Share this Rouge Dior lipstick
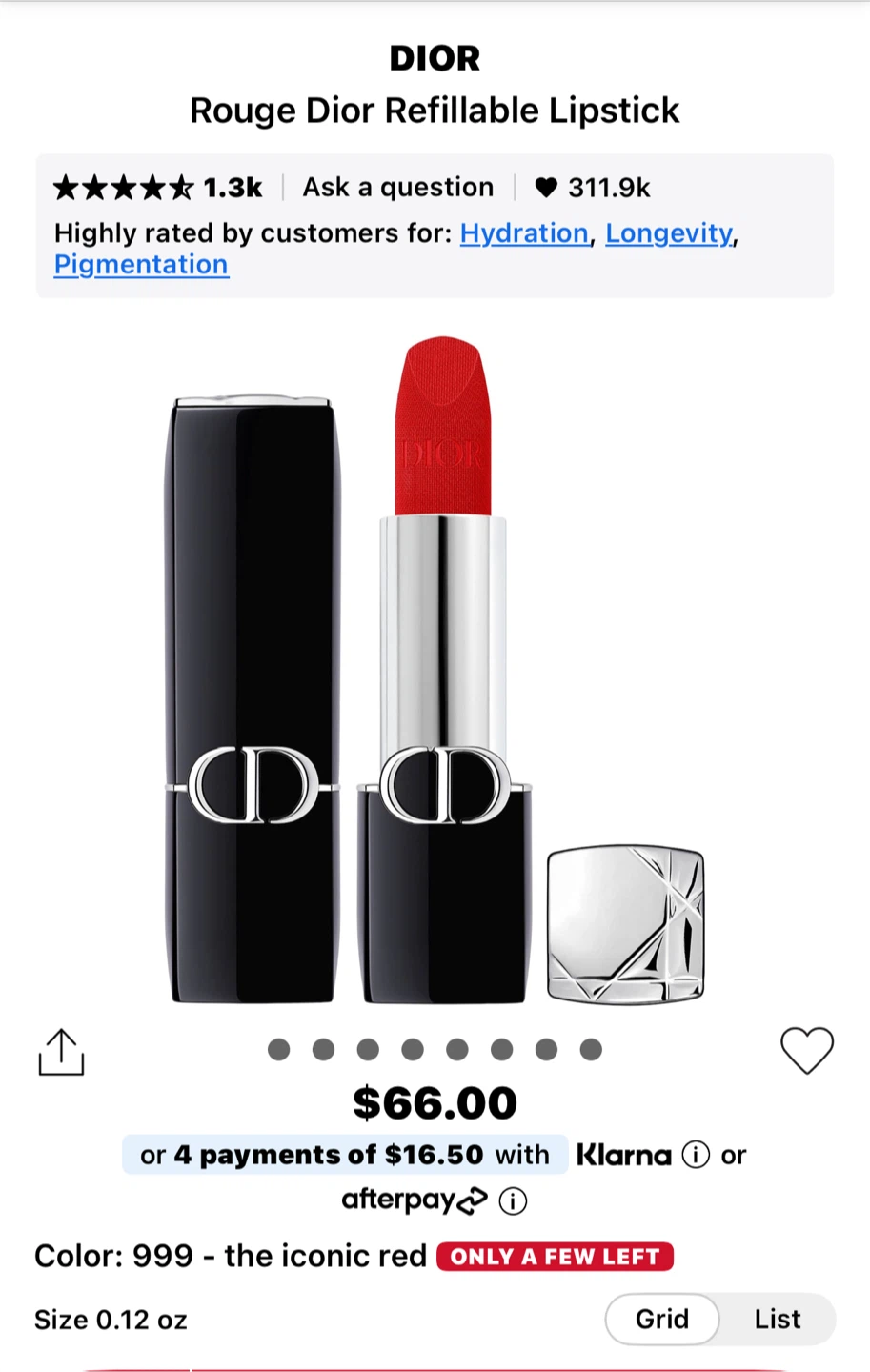The width and height of the screenshot is (870, 1372). click(x=61, y=1052)
